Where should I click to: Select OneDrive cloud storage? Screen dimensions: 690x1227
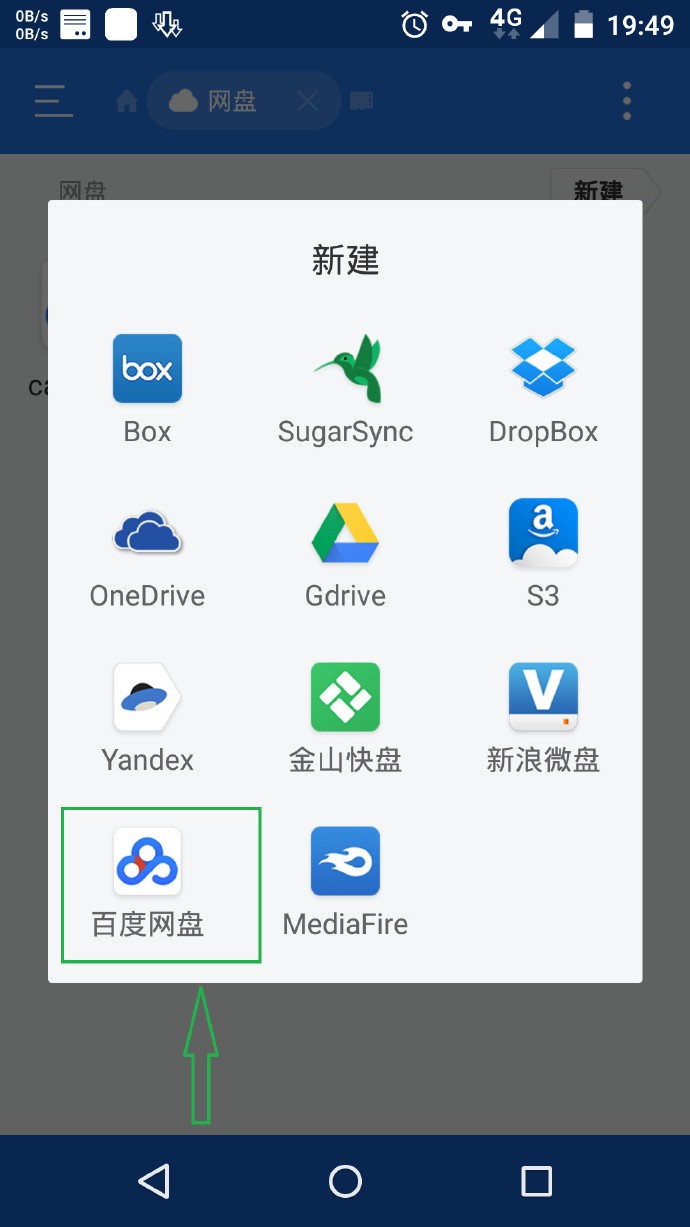[147, 553]
